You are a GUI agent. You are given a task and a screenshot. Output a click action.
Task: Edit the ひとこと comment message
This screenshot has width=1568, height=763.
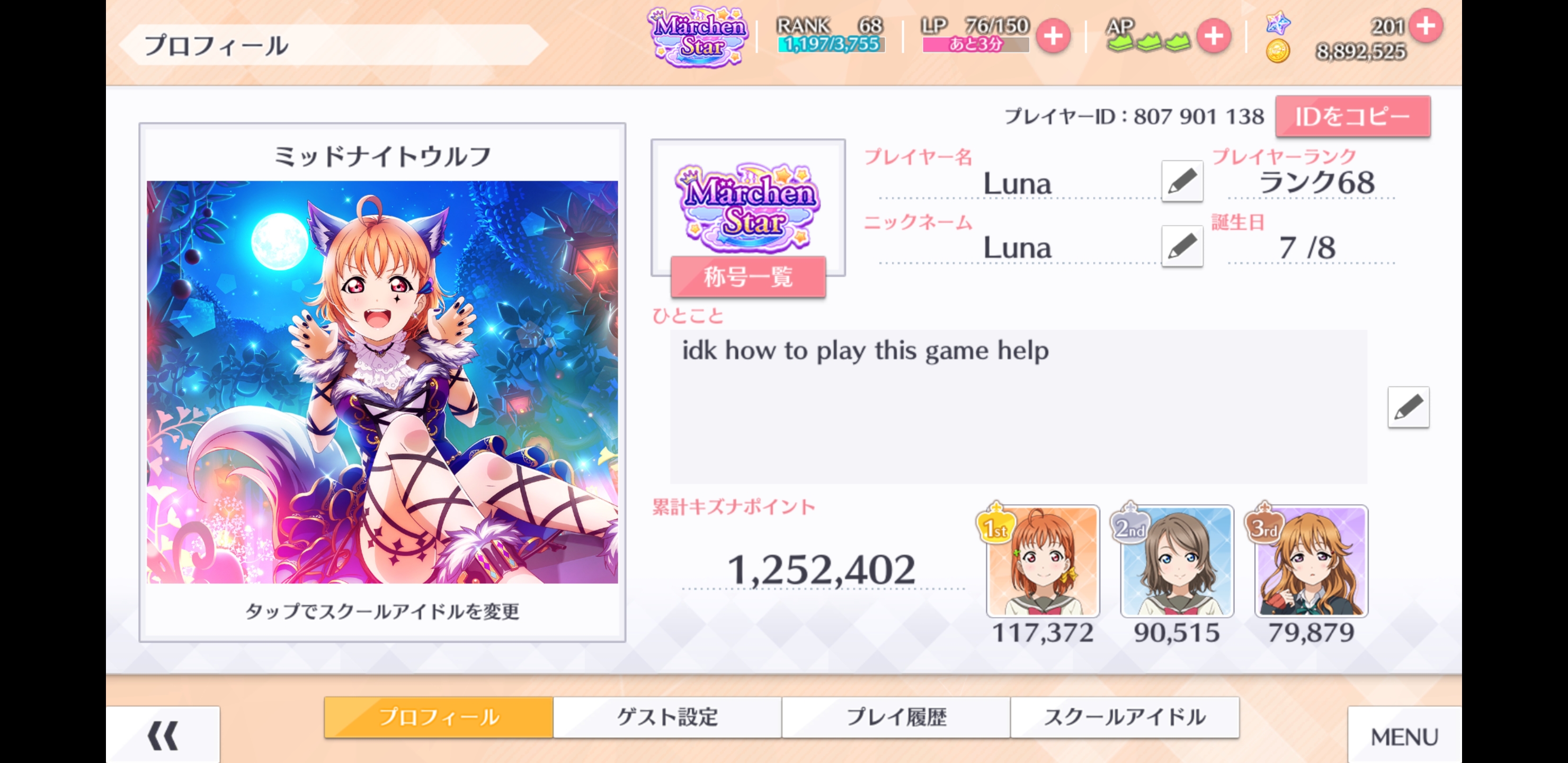click(x=1408, y=407)
